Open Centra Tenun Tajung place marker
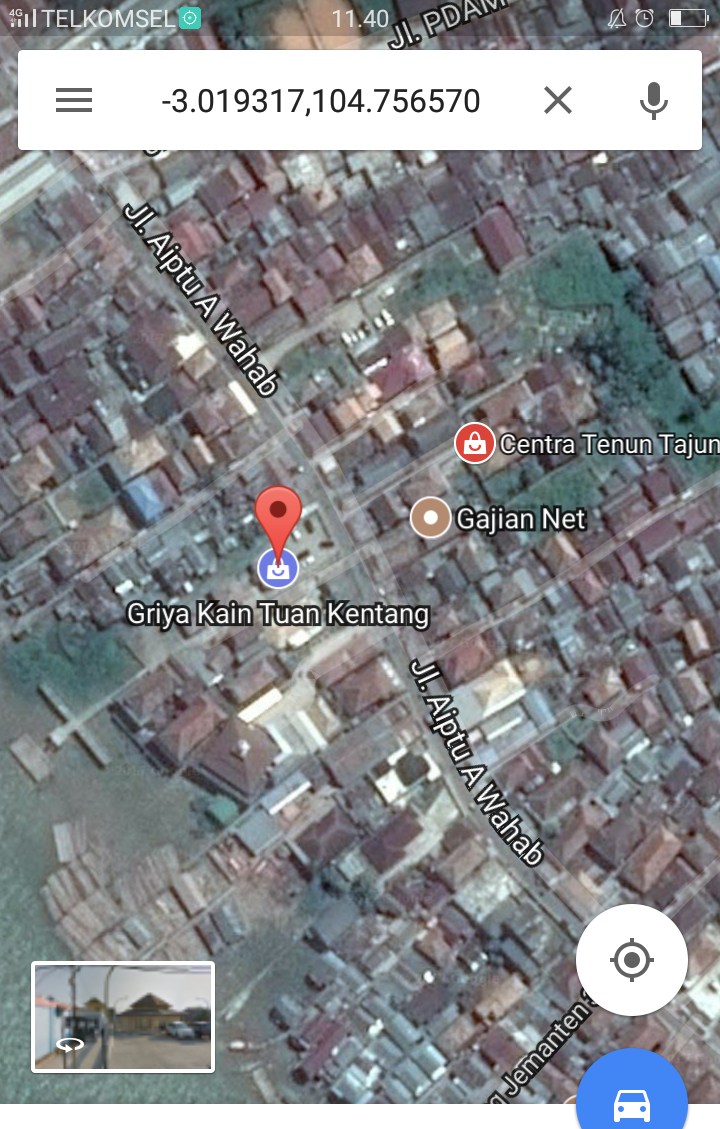 pos(475,443)
